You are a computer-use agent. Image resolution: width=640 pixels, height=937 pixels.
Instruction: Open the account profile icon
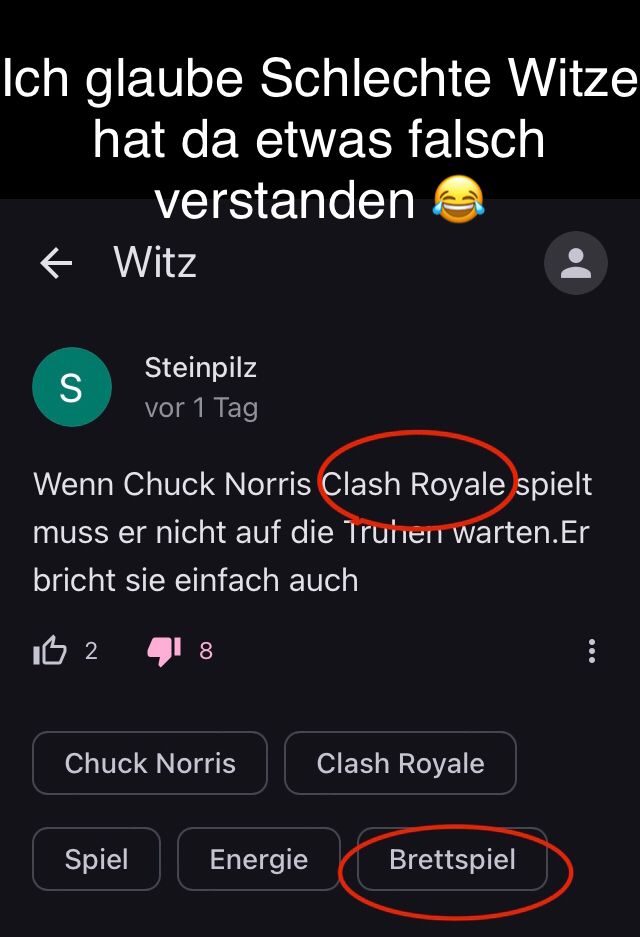pyautogui.click(x=575, y=263)
